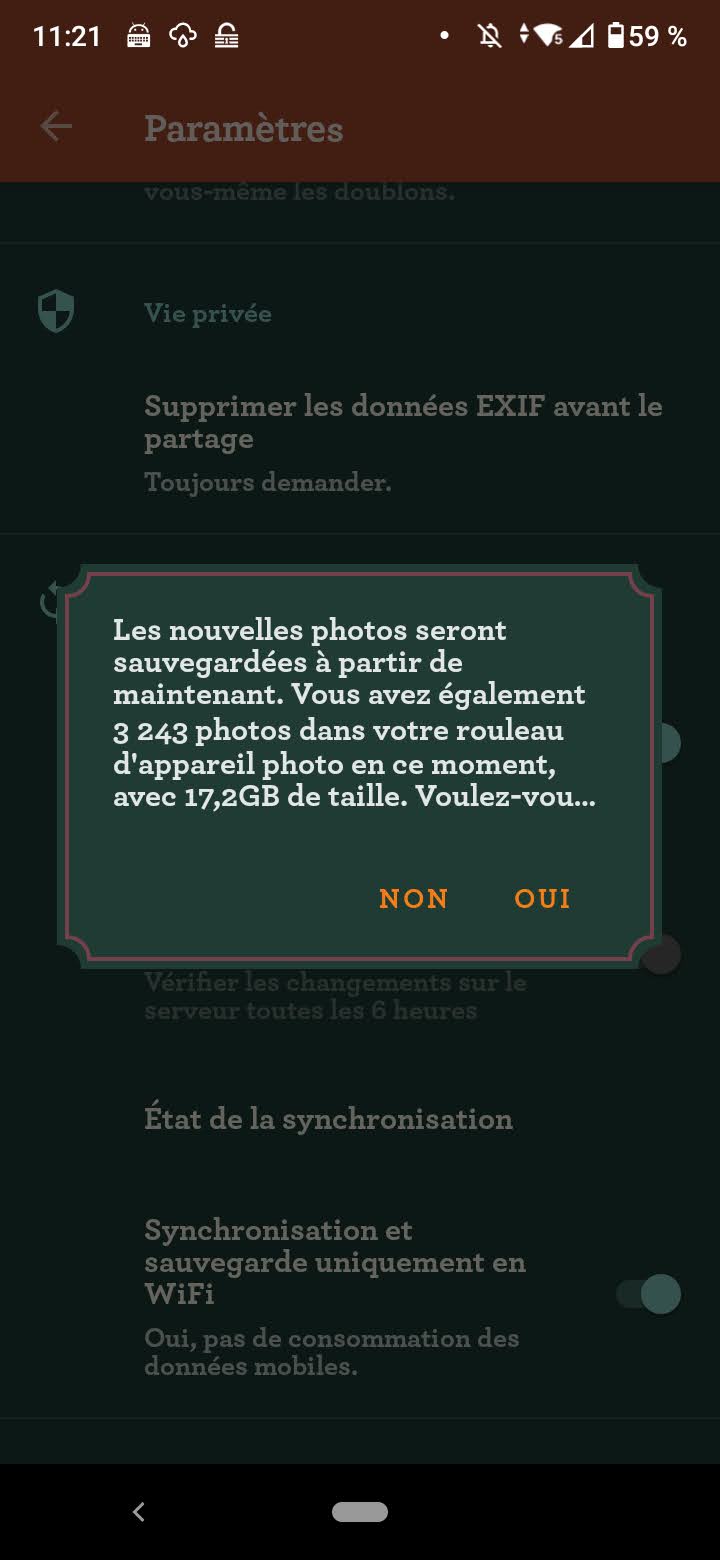The height and width of the screenshot is (1560, 720).
Task: Confirm with OUI to back up existing photos
Action: (542, 898)
